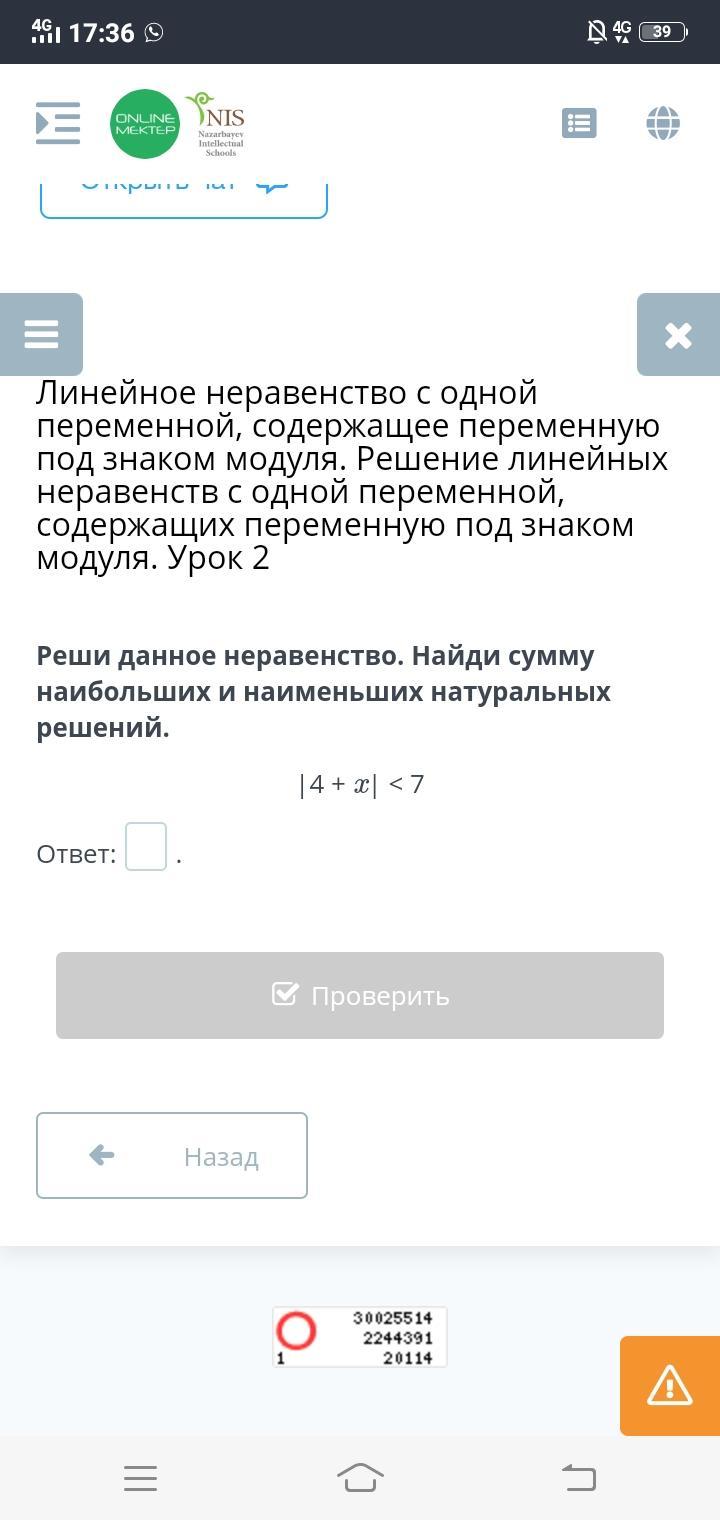
Task: Expand the sidebar menu in the header
Action: coord(58,123)
